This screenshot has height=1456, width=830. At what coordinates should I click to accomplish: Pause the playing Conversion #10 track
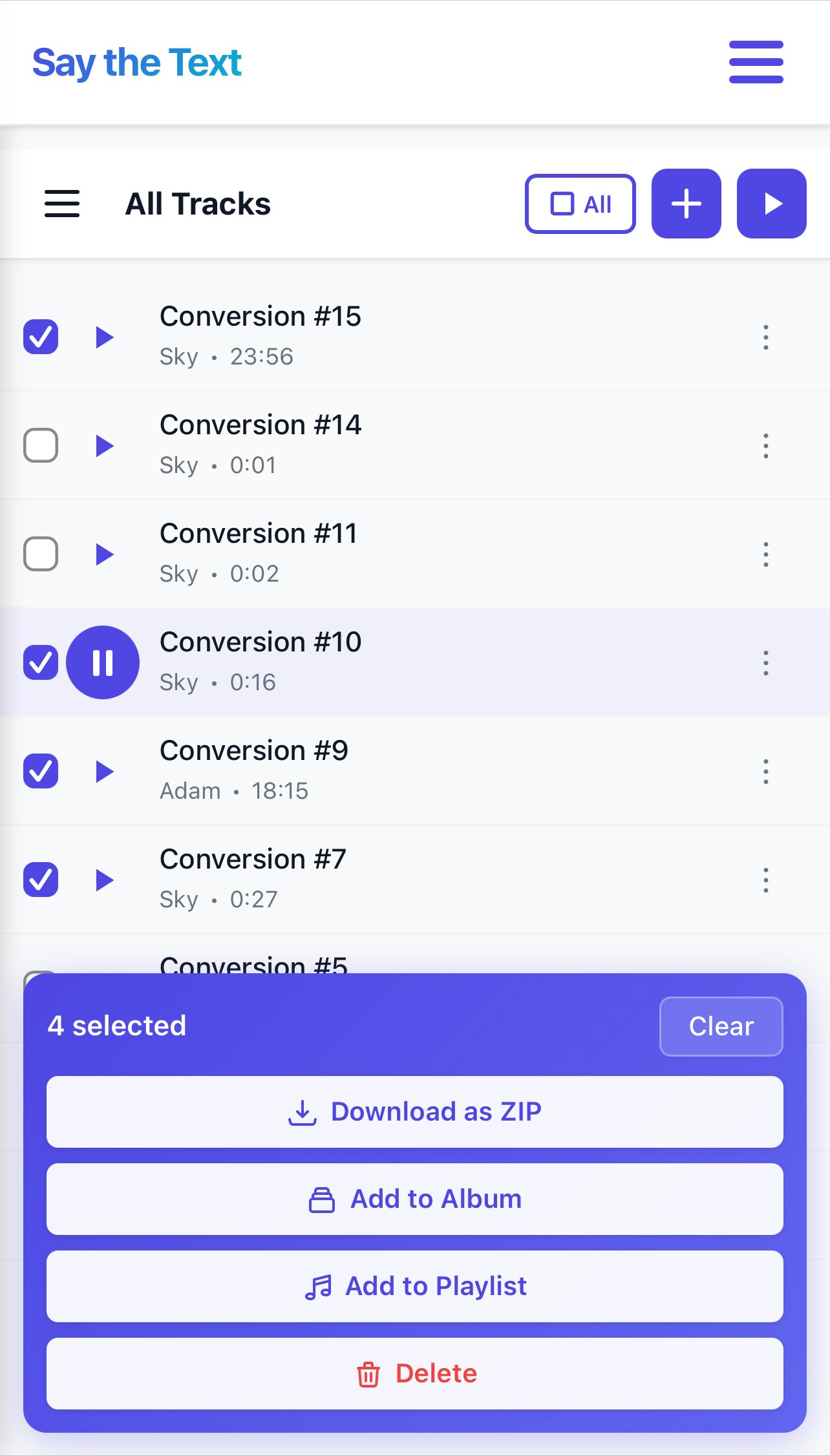tap(102, 661)
